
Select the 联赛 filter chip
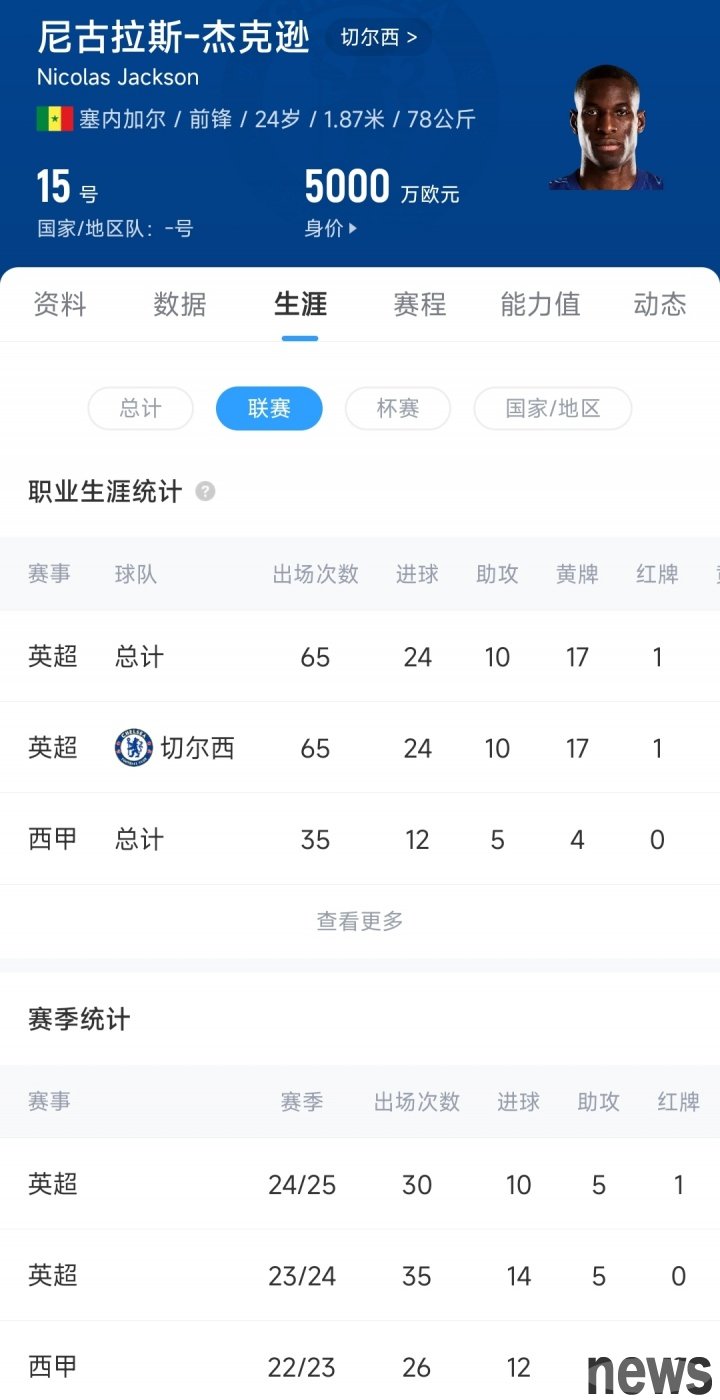click(x=269, y=409)
